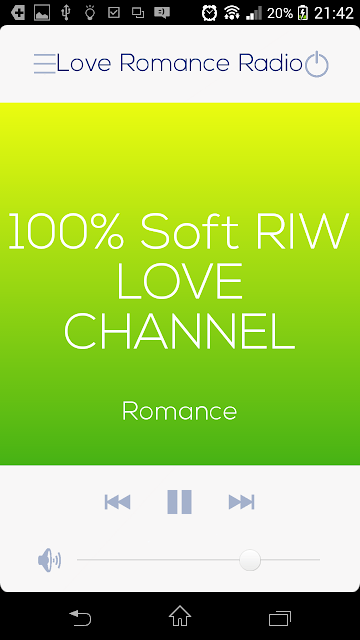Go back with the system back button

(80, 618)
